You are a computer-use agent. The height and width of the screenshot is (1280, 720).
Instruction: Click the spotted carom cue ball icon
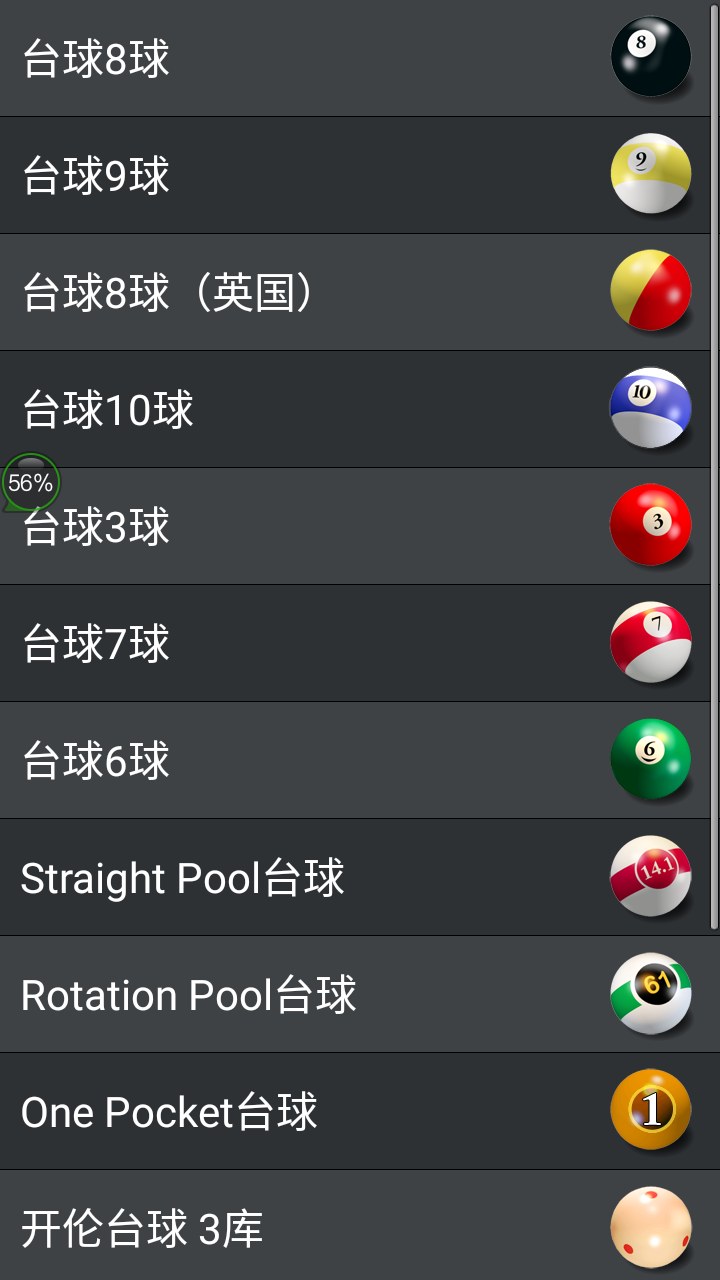coord(651,1226)
